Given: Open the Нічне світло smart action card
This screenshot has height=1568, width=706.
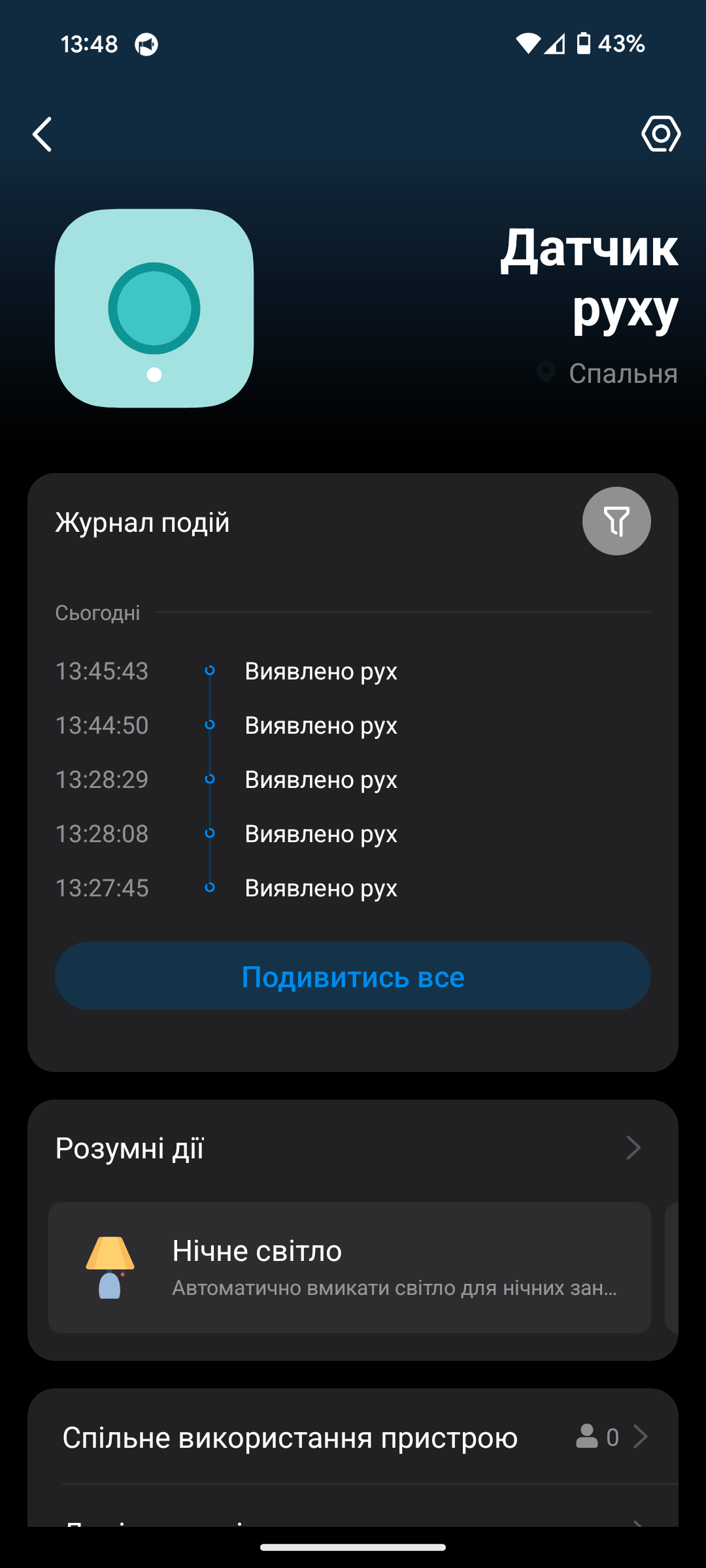Looking at the screenshot, I should point(350,1267).
